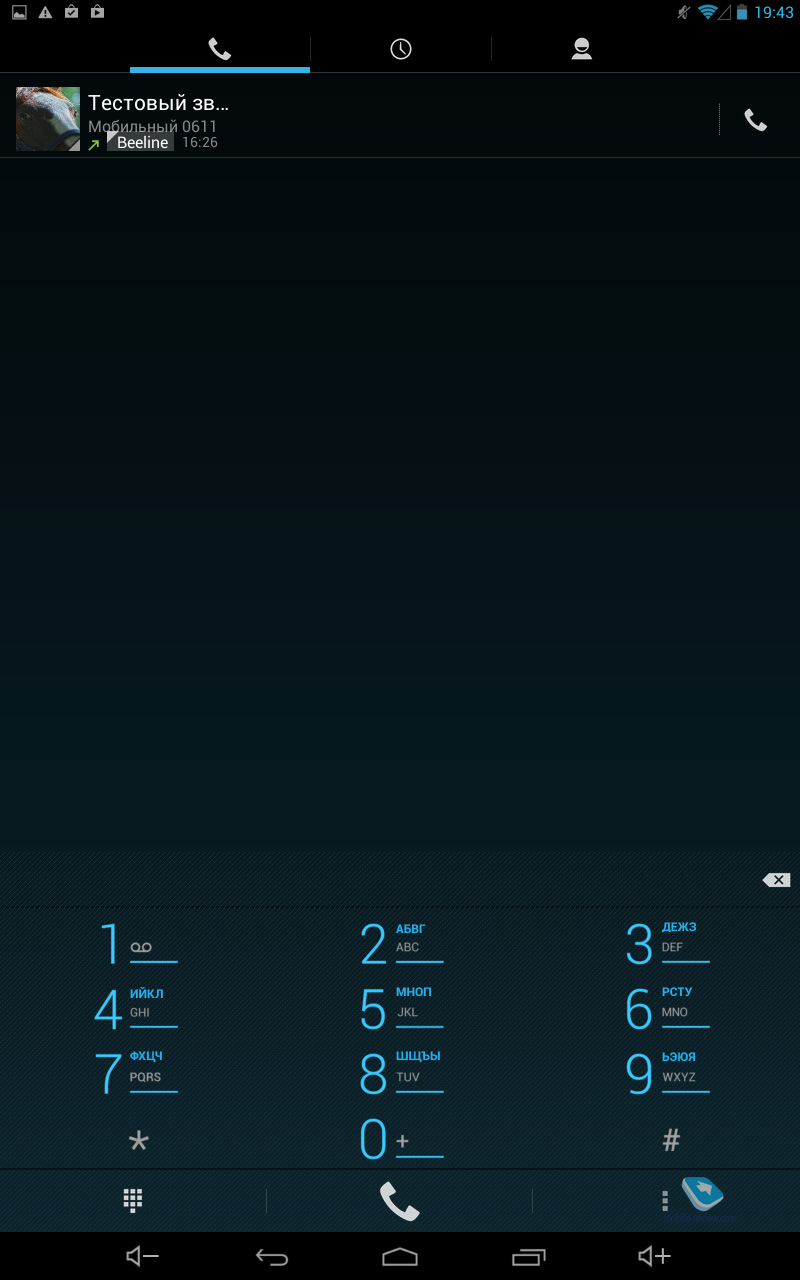Enter digit 6 MNO
The width and height of the screenshot is (800, 1280).
click(667, 1010)
